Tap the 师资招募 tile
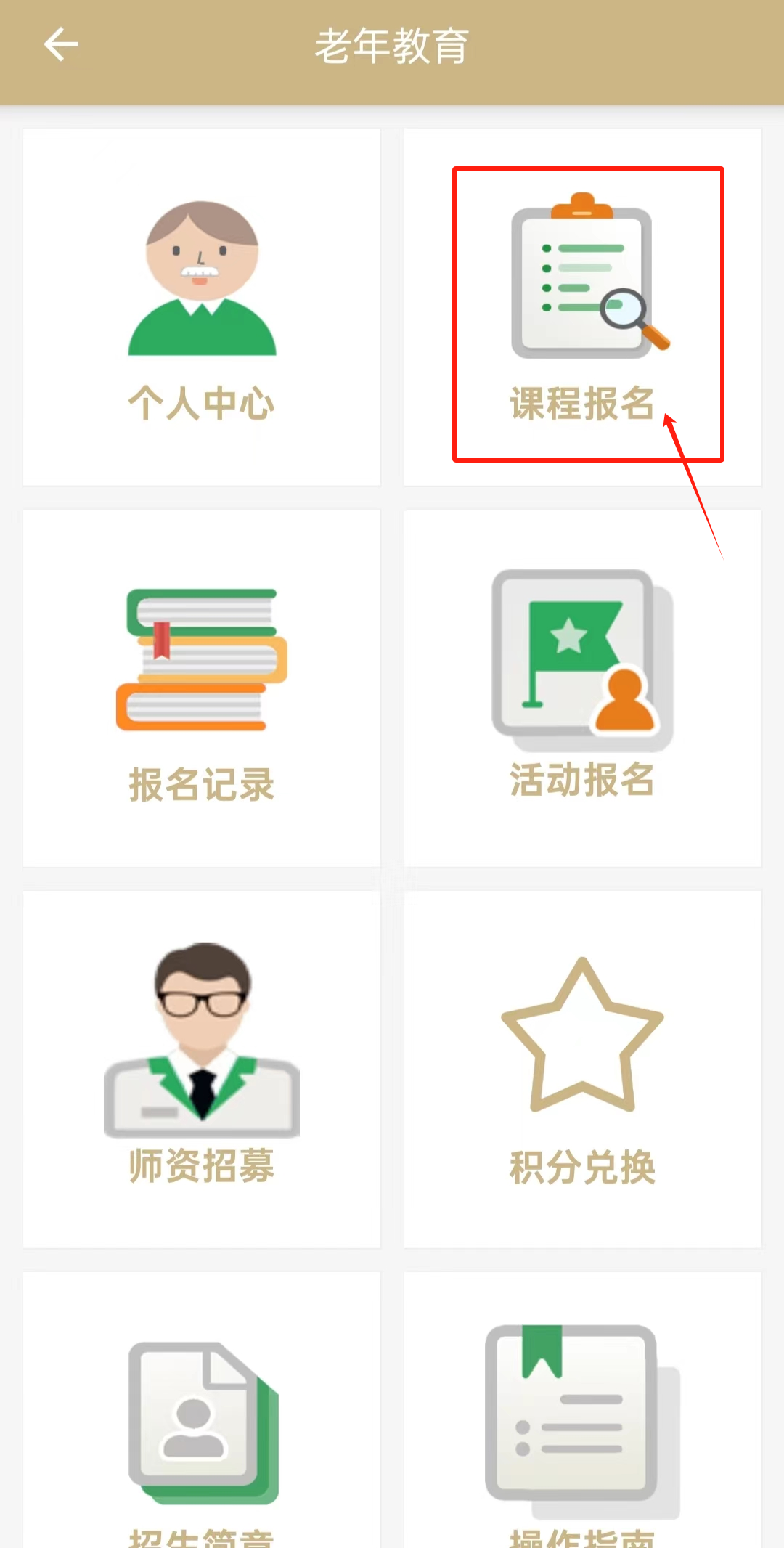Screen dimensions: 784x1548 202,1069
